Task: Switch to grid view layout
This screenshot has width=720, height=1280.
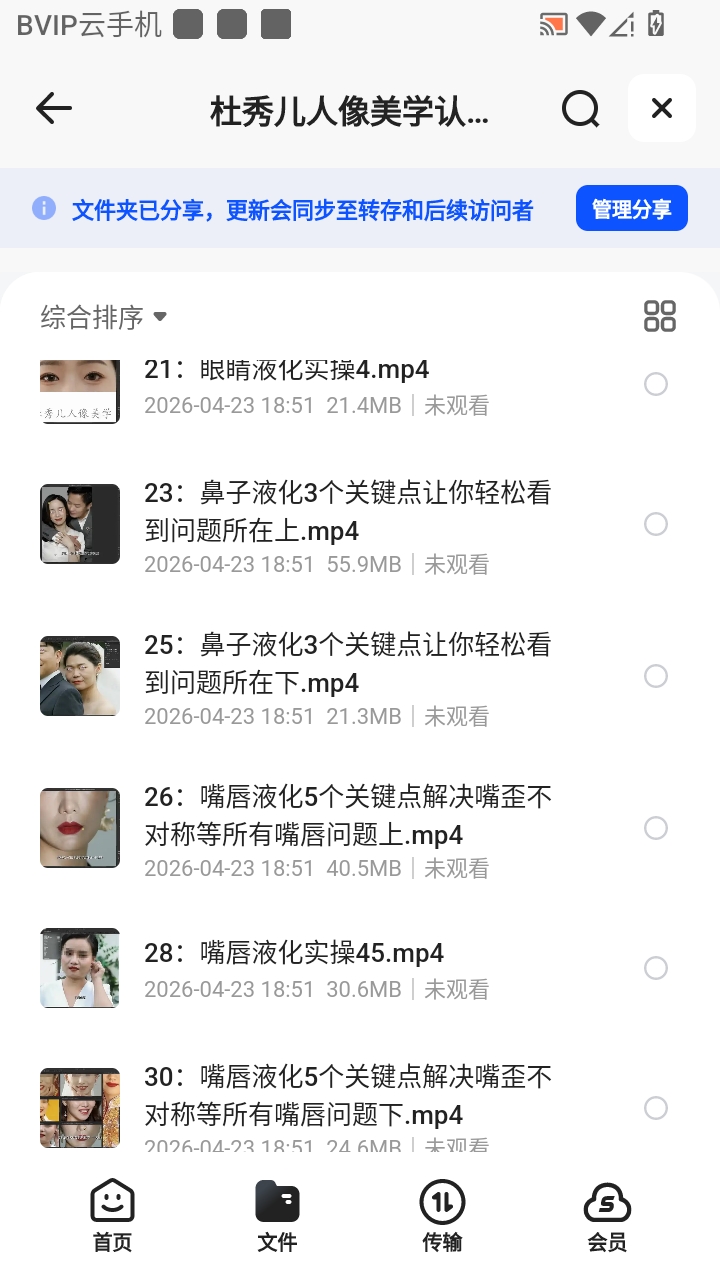Action: click(x=659, y=315)
